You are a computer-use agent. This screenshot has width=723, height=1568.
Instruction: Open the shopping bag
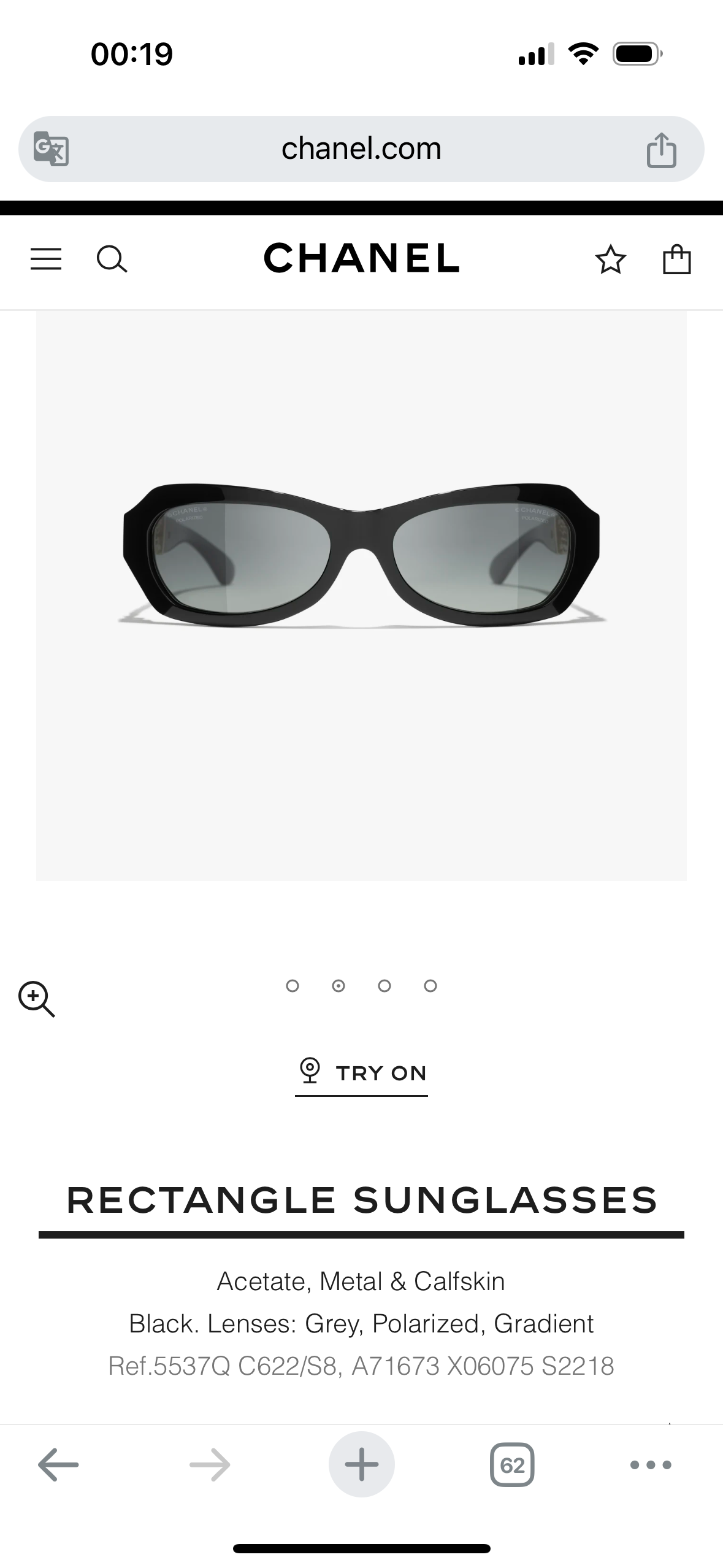click(677, 259)
